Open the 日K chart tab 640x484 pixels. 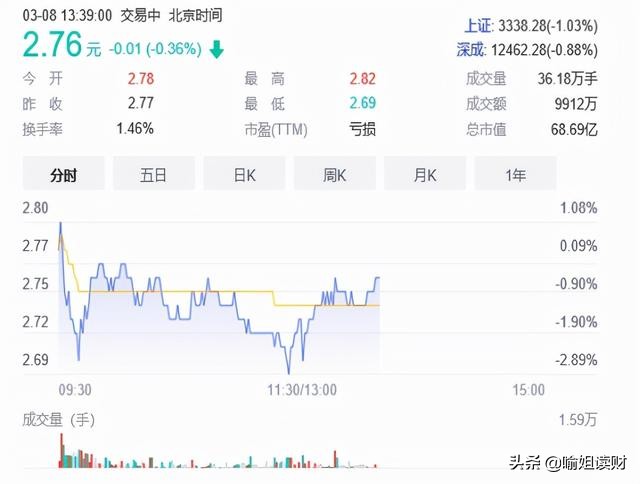tap(244, 175)
